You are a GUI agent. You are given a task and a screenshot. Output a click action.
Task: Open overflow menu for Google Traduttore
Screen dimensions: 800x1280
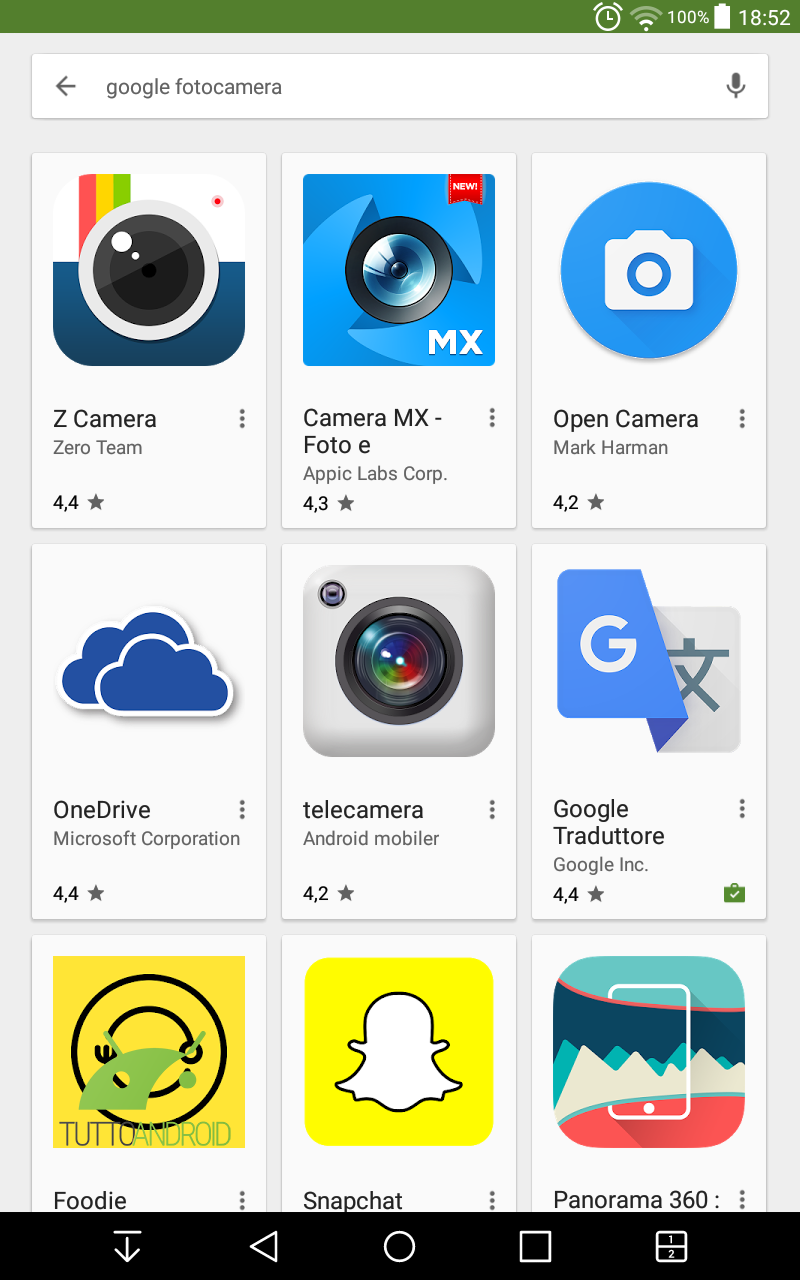742,809
